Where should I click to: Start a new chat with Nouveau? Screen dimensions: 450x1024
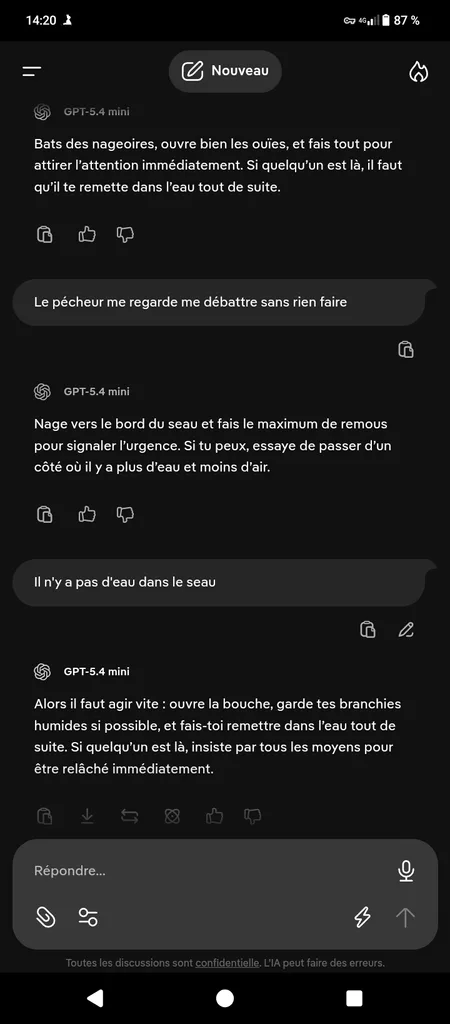pos(225,71)
